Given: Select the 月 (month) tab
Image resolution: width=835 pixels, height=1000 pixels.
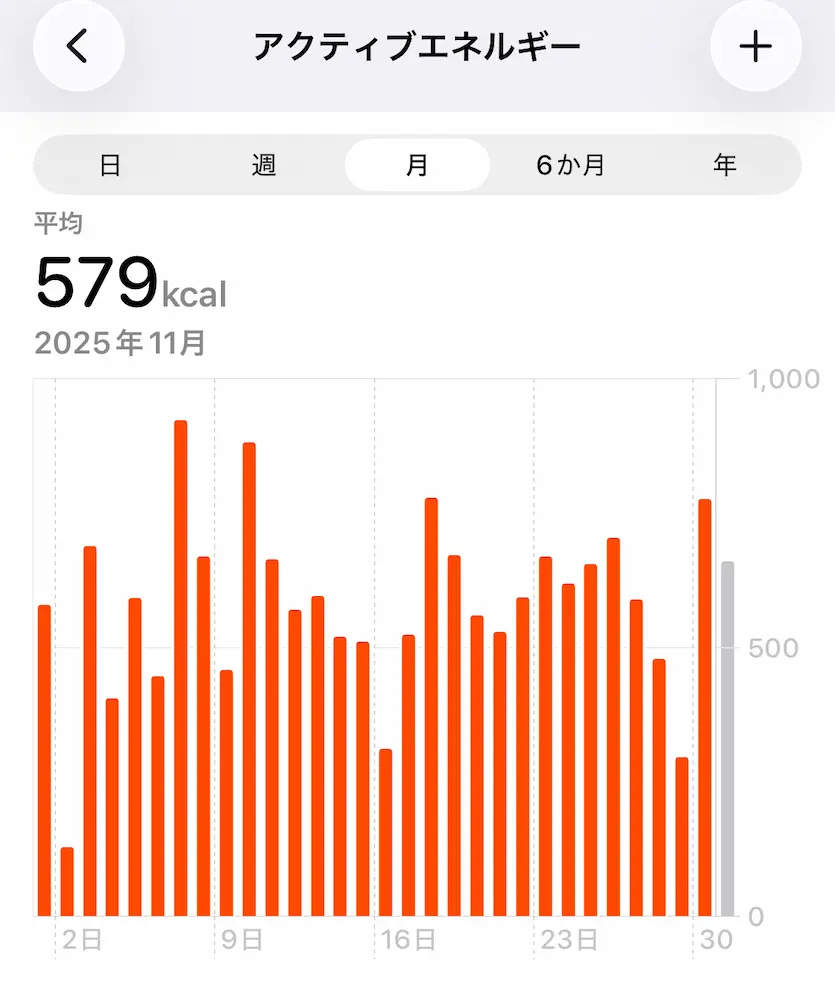Looking at the screenshot, I should [417, 165].
